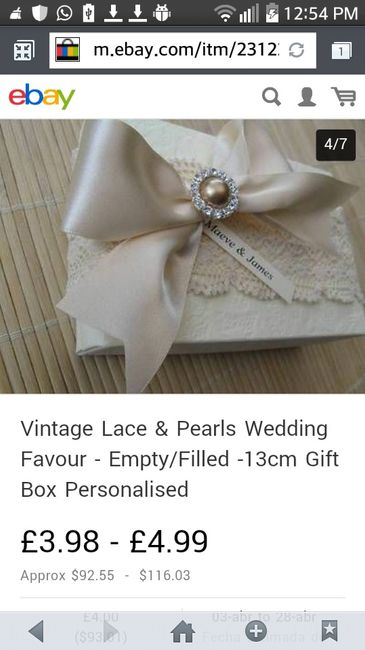Viewport: 365px width, 650px height.
Task: Add a new tab with plus icon
Action: point(256,631)
